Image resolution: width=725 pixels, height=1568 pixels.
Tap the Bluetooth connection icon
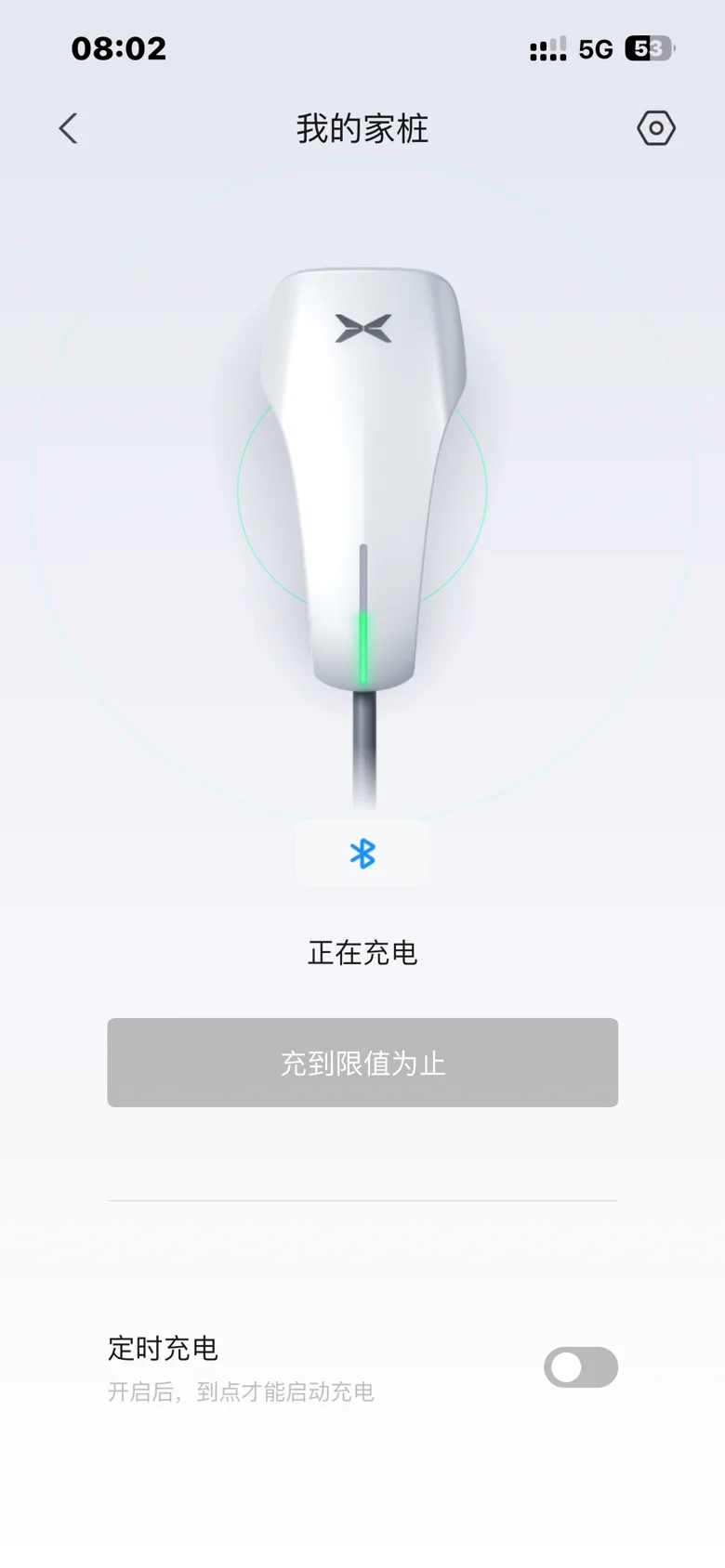pyautogui.click(x=362, y=854)
